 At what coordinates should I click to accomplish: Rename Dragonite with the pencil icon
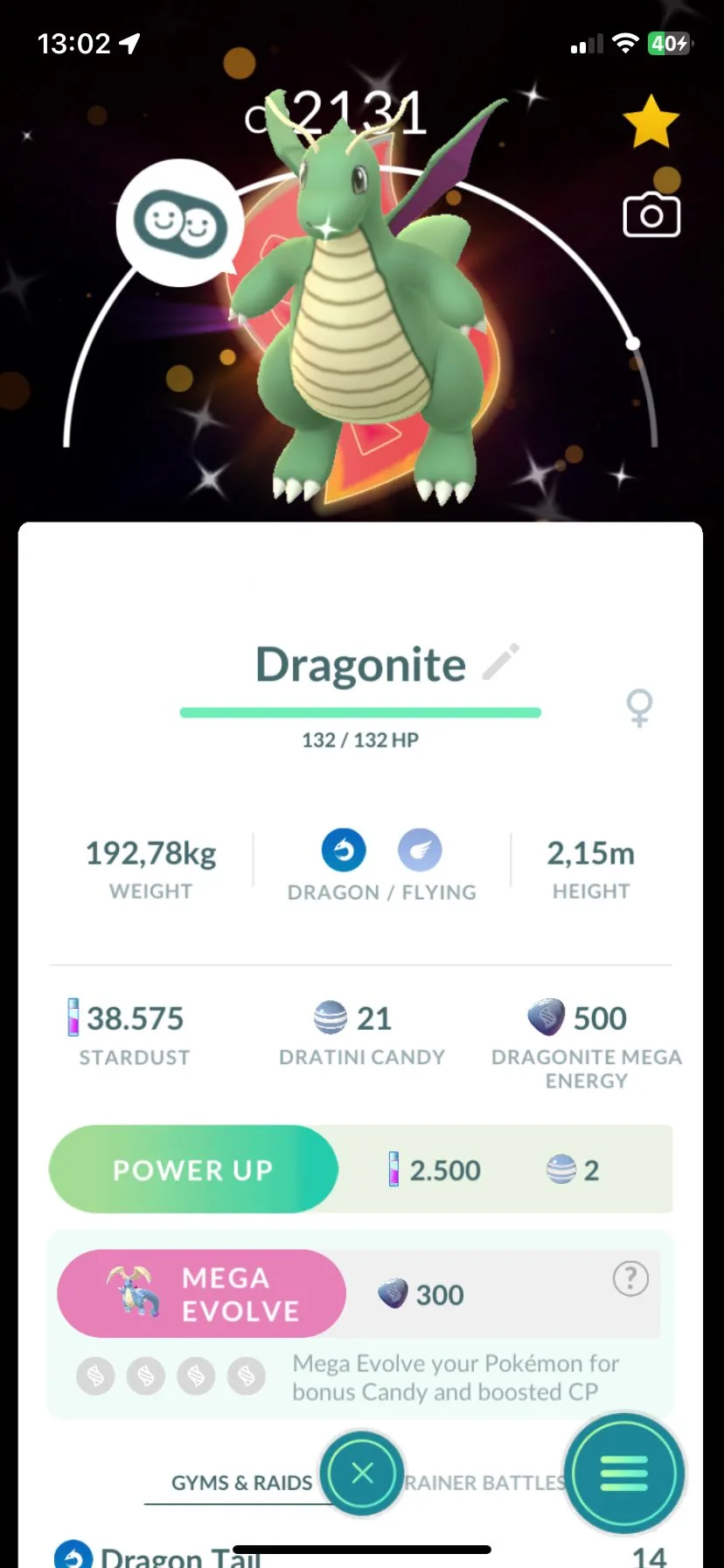pos(502,662)
